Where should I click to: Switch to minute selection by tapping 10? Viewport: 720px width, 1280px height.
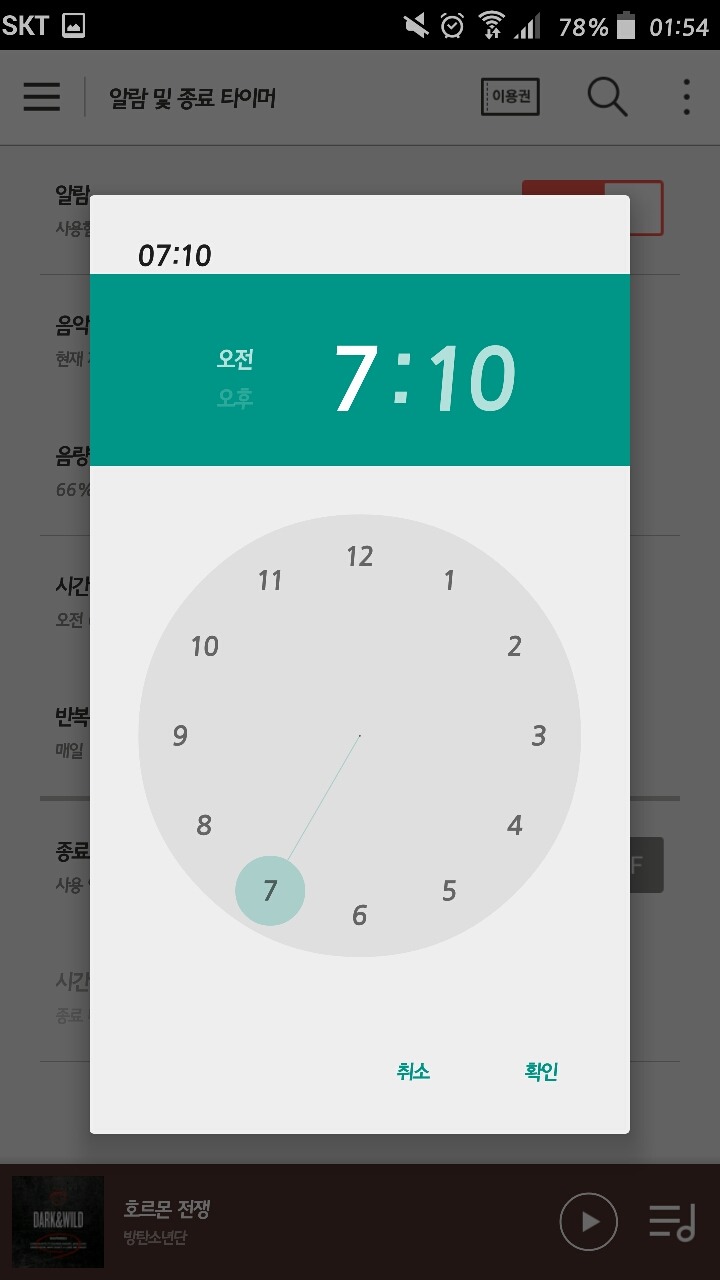click(x=472, y=380)
